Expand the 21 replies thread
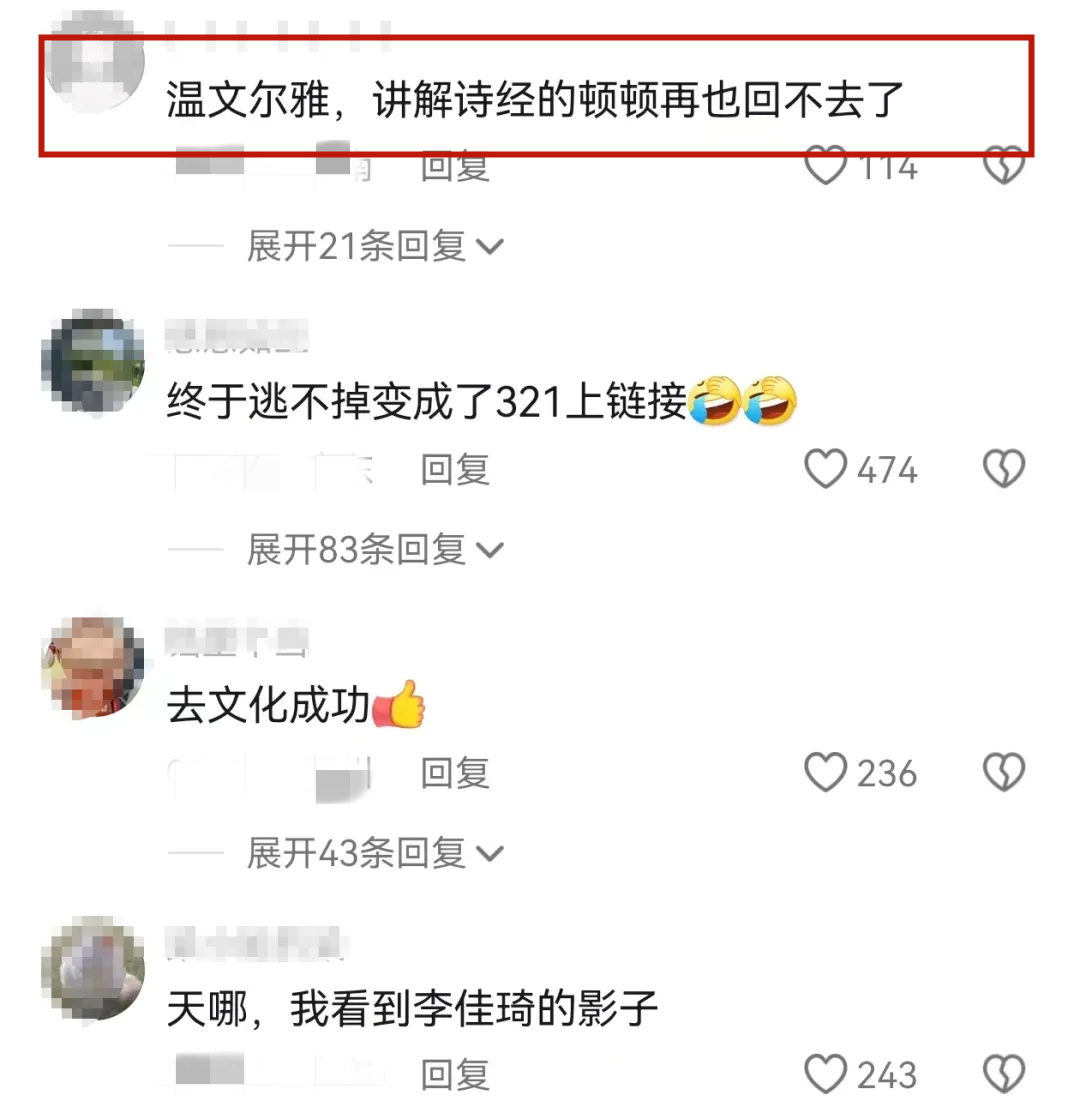 click(374, 245)
